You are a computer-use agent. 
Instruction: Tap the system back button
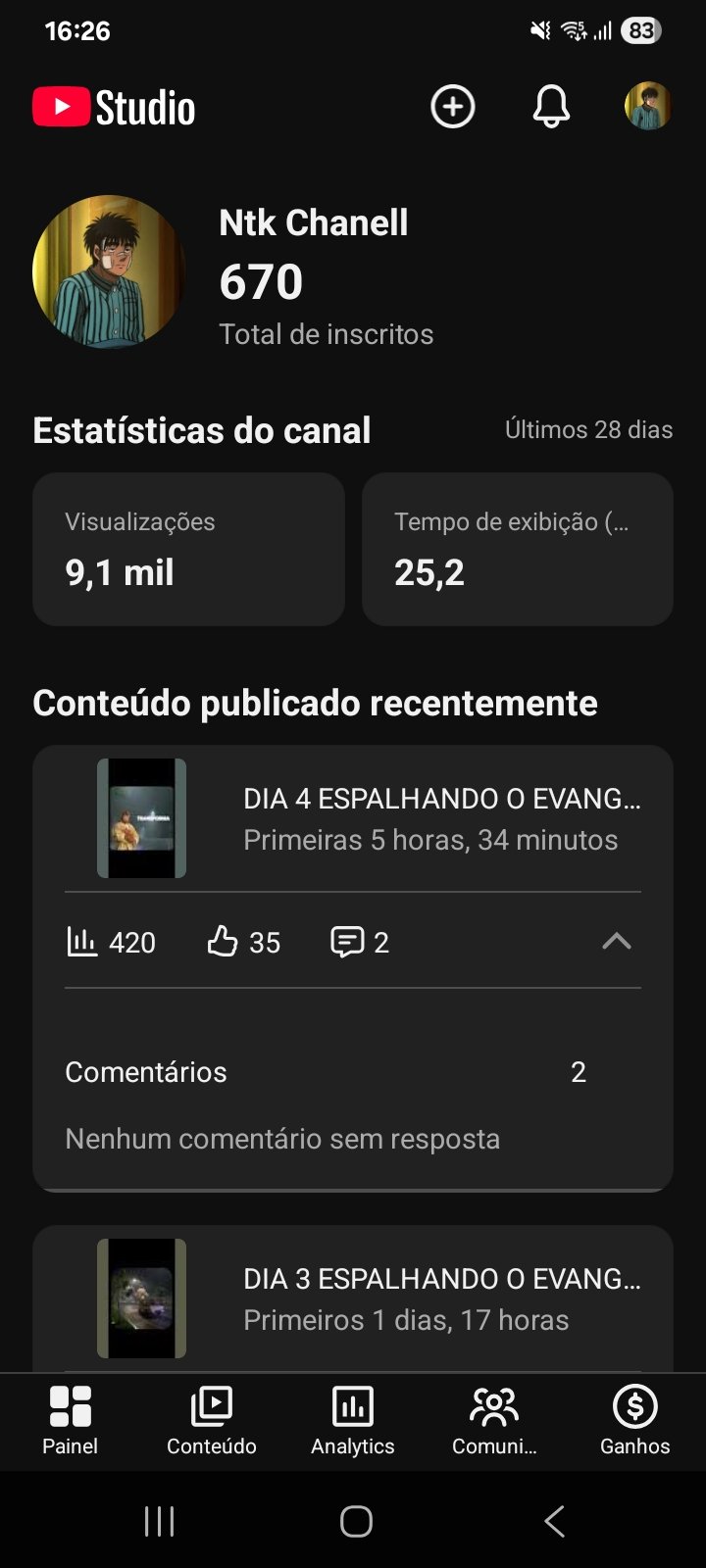(554, 1521)
